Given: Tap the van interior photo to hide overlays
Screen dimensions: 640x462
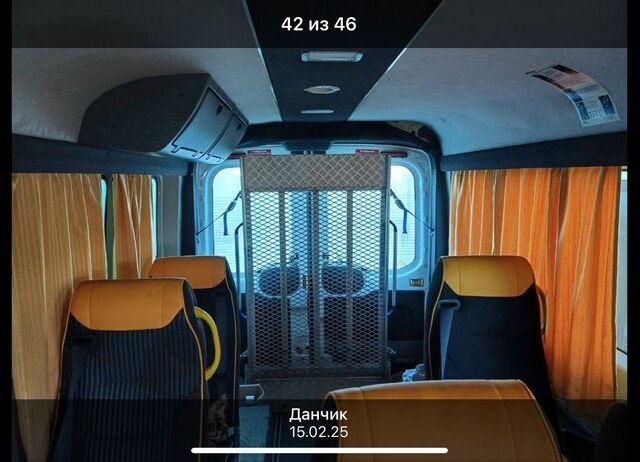Looking at the screenshot, I should (320, 240).
